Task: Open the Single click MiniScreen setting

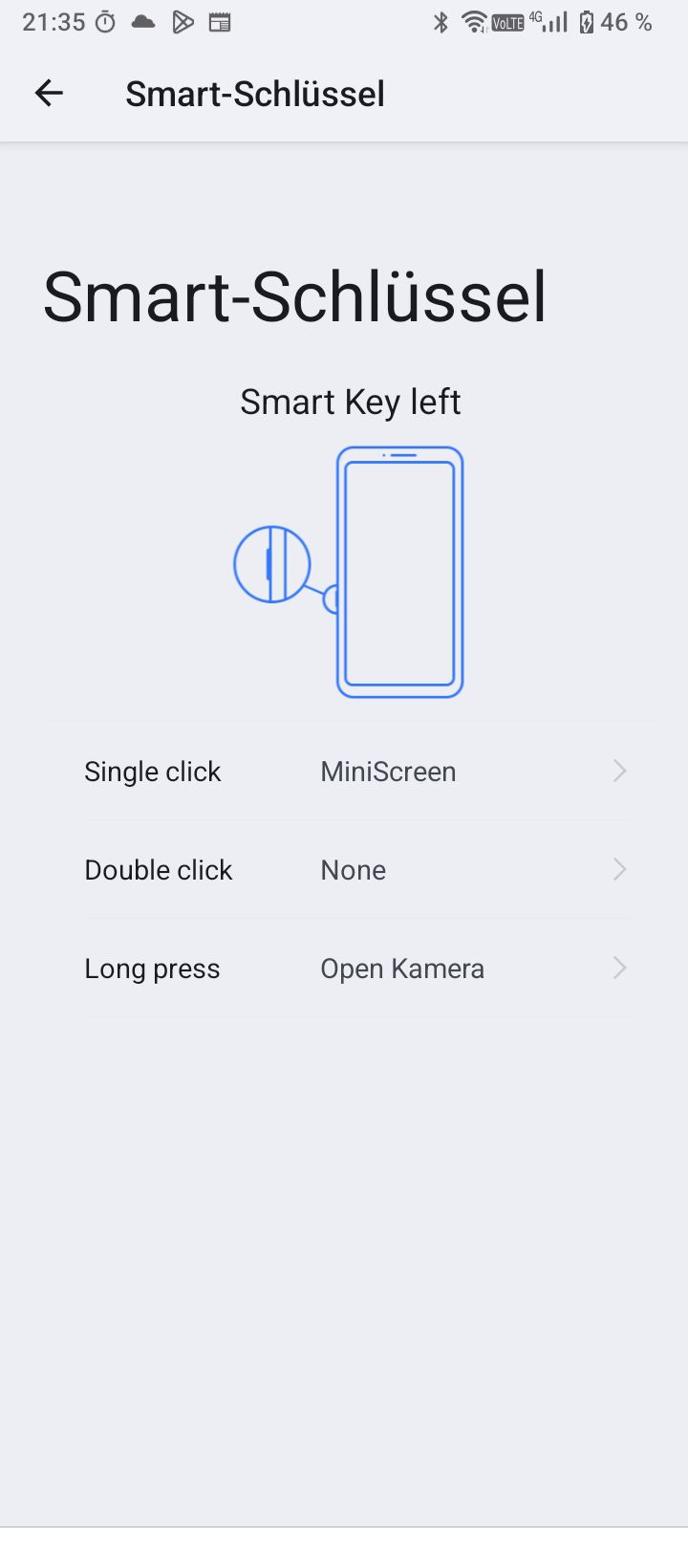Action: [355, 772]
